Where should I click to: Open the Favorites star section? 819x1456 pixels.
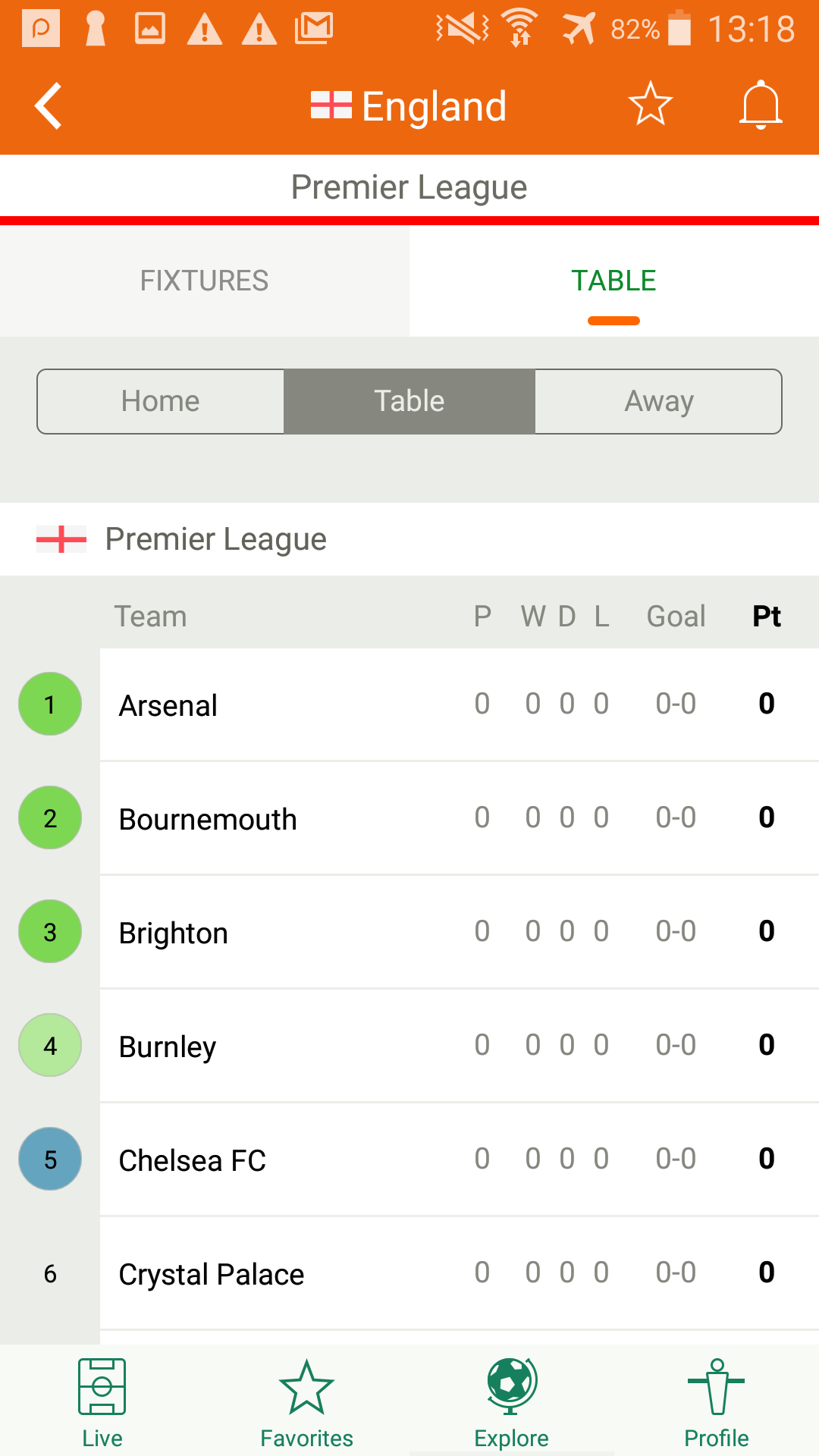307,1403
